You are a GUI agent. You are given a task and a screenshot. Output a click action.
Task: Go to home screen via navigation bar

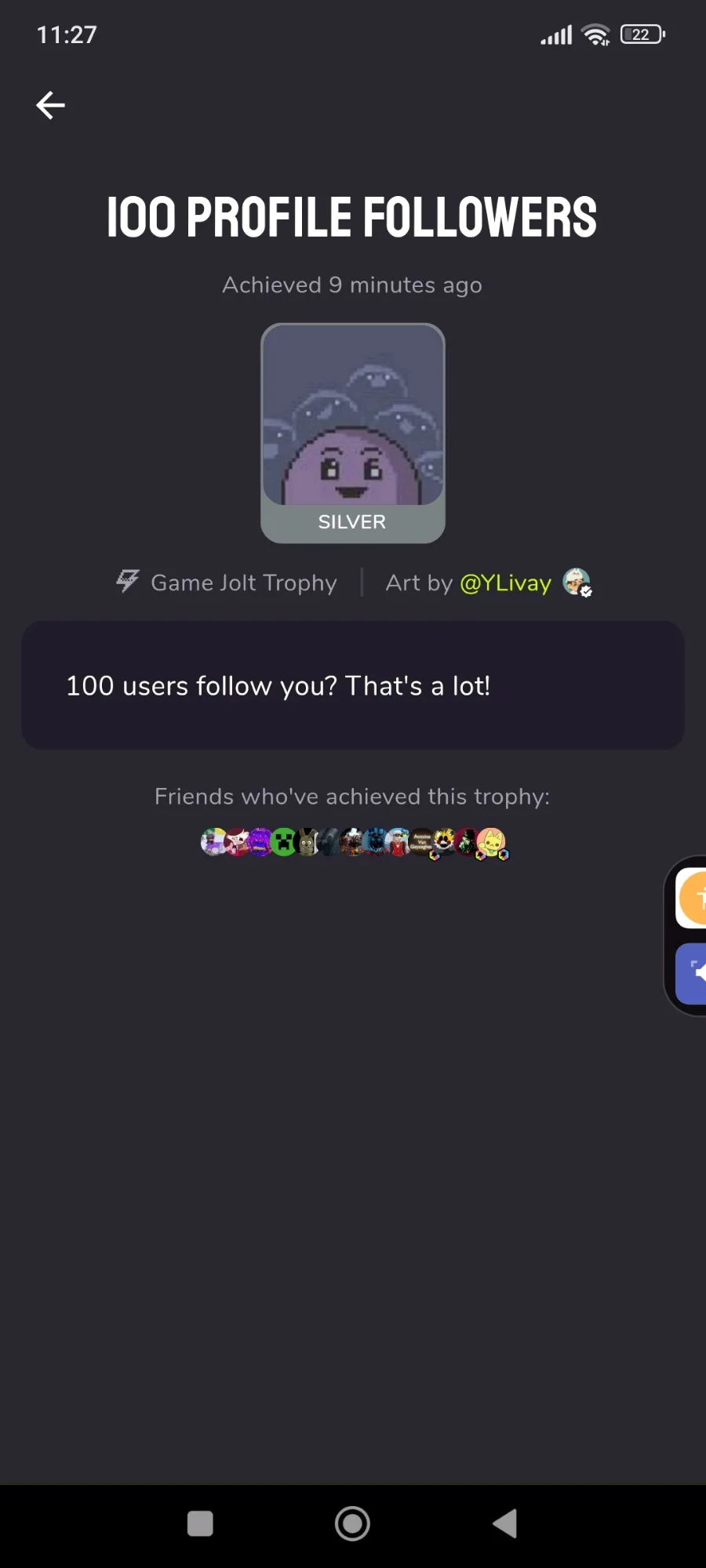click(352, 1523)
